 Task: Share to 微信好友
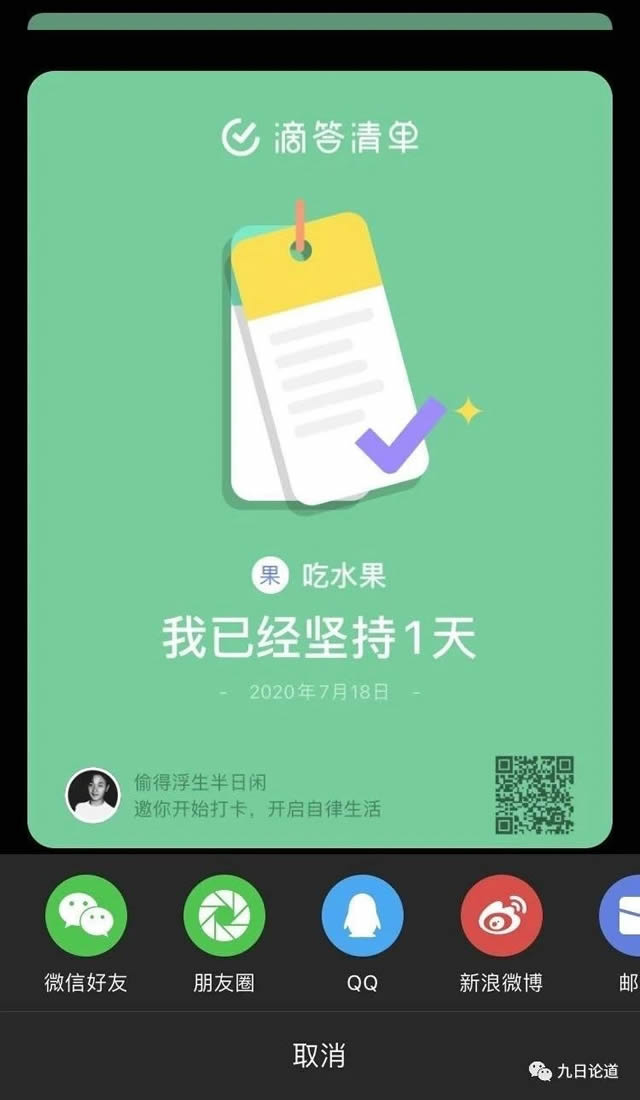[86, 916]
